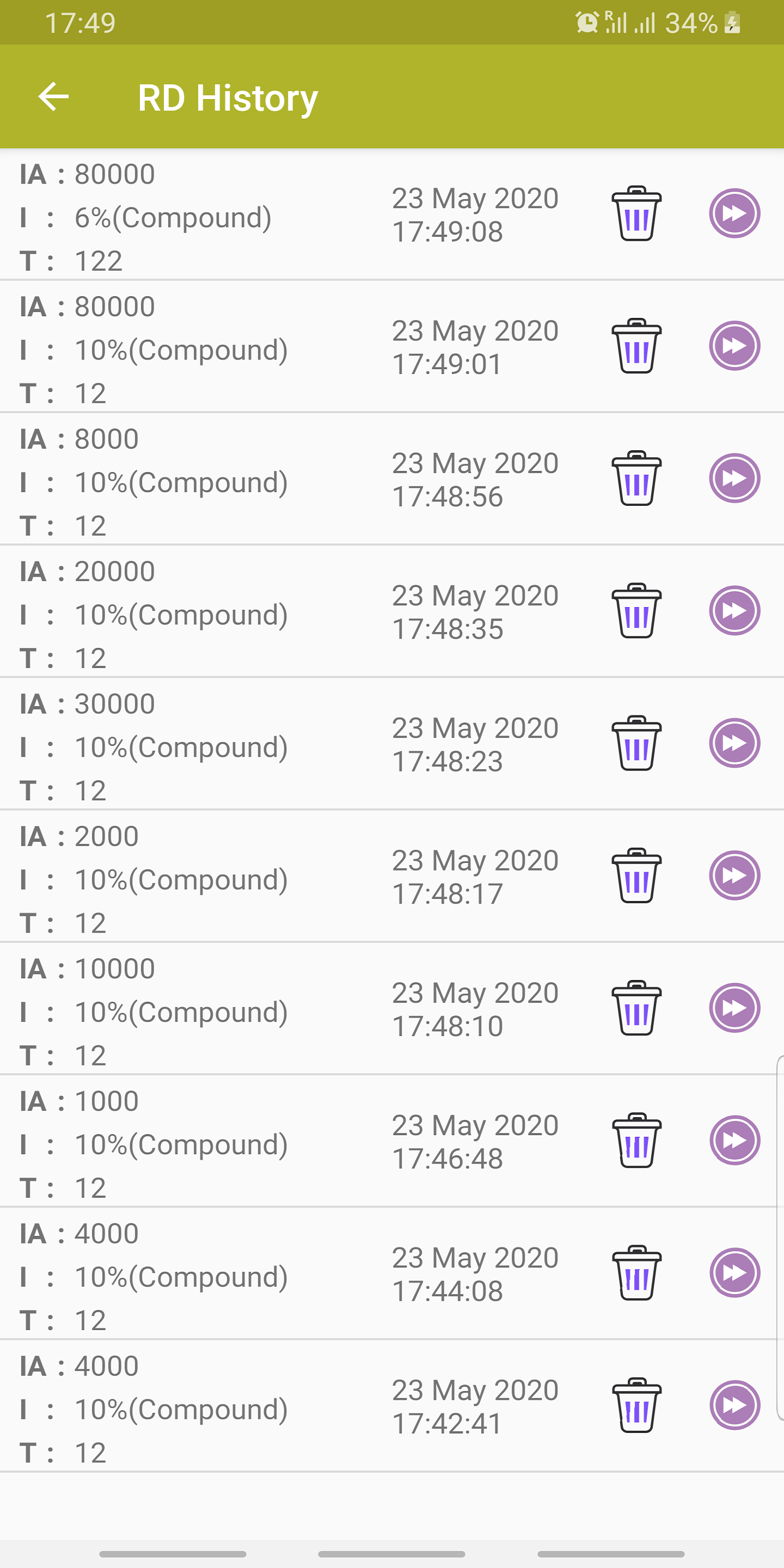Remove the IA 10000 entry

tap(636, 1007)
